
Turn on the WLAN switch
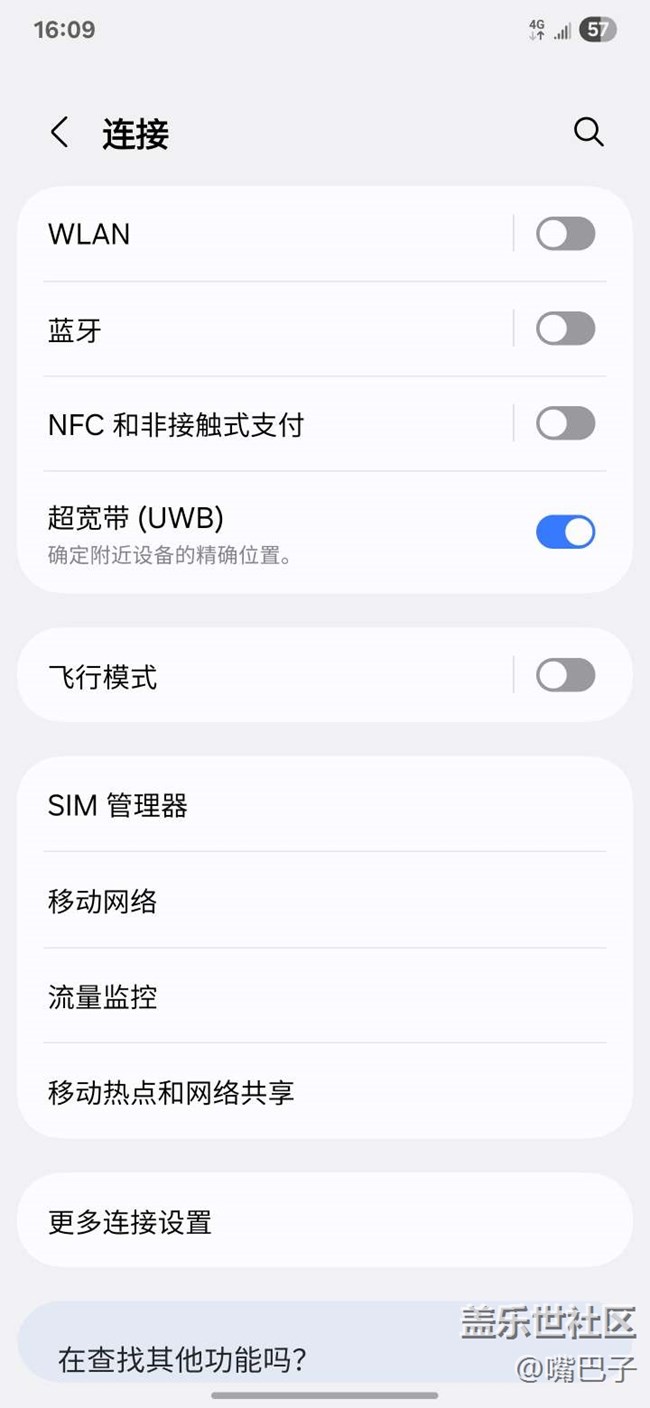point(565,234)
